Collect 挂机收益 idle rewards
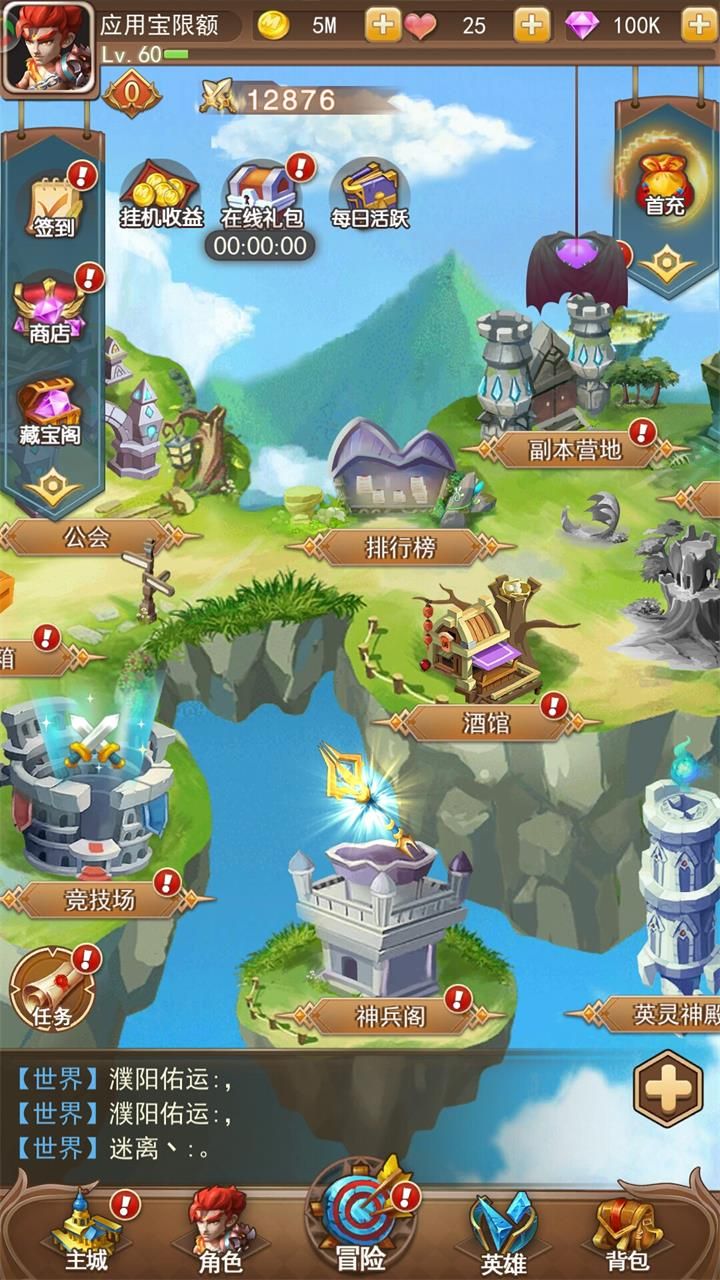This screenshot has height=1280, width=720. pos(162,195)
